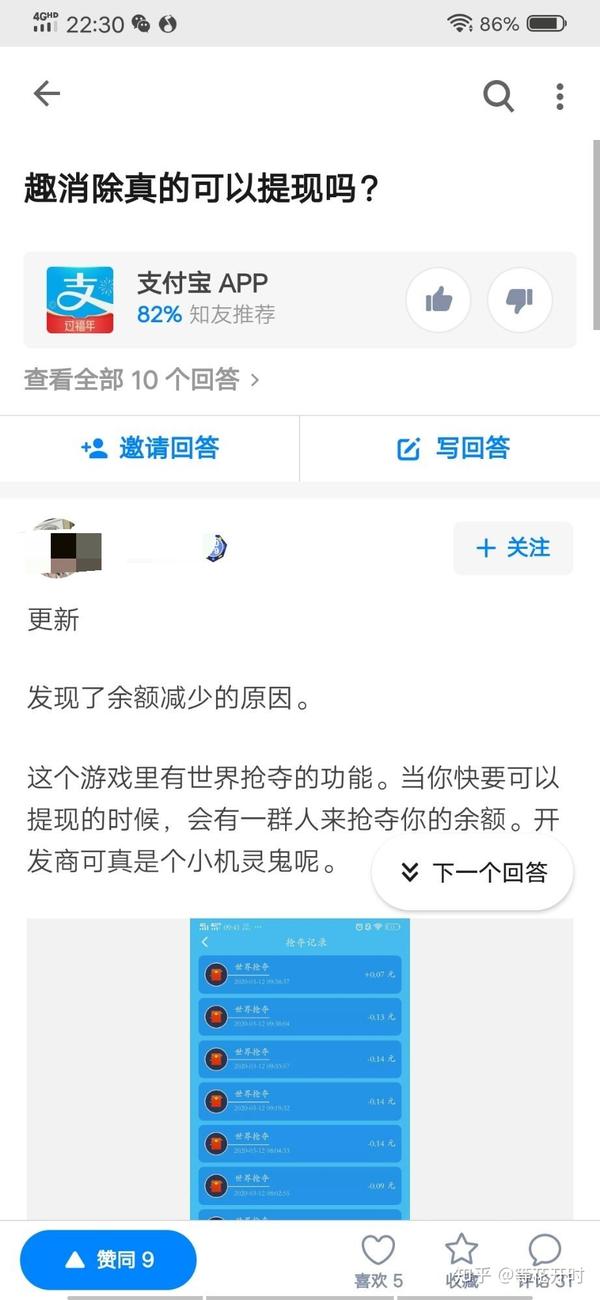The image size is (600, 1300).
Task: Open the three-dot overflow menu
Action: point(560,96)
